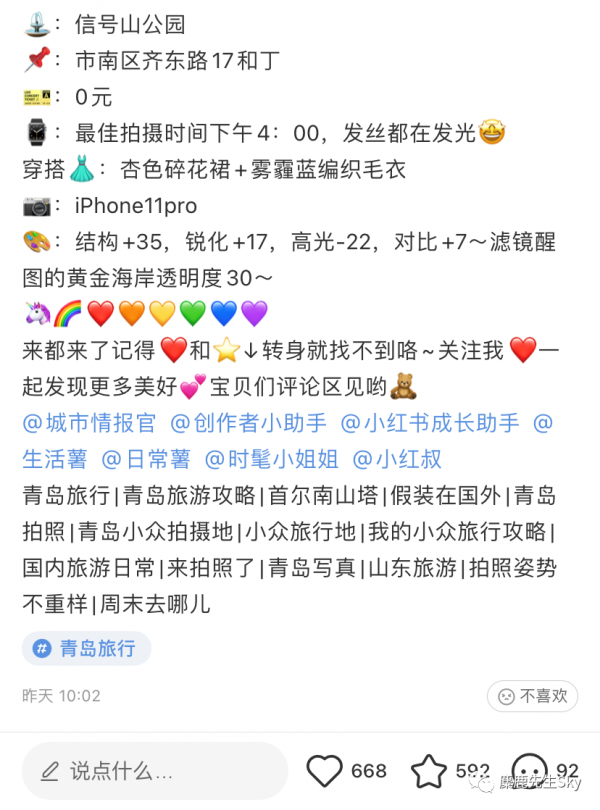The height and width of the screenshot is (810, 600).
Task: Open comments via the speech bubble icon
Action: coord(530,771)
